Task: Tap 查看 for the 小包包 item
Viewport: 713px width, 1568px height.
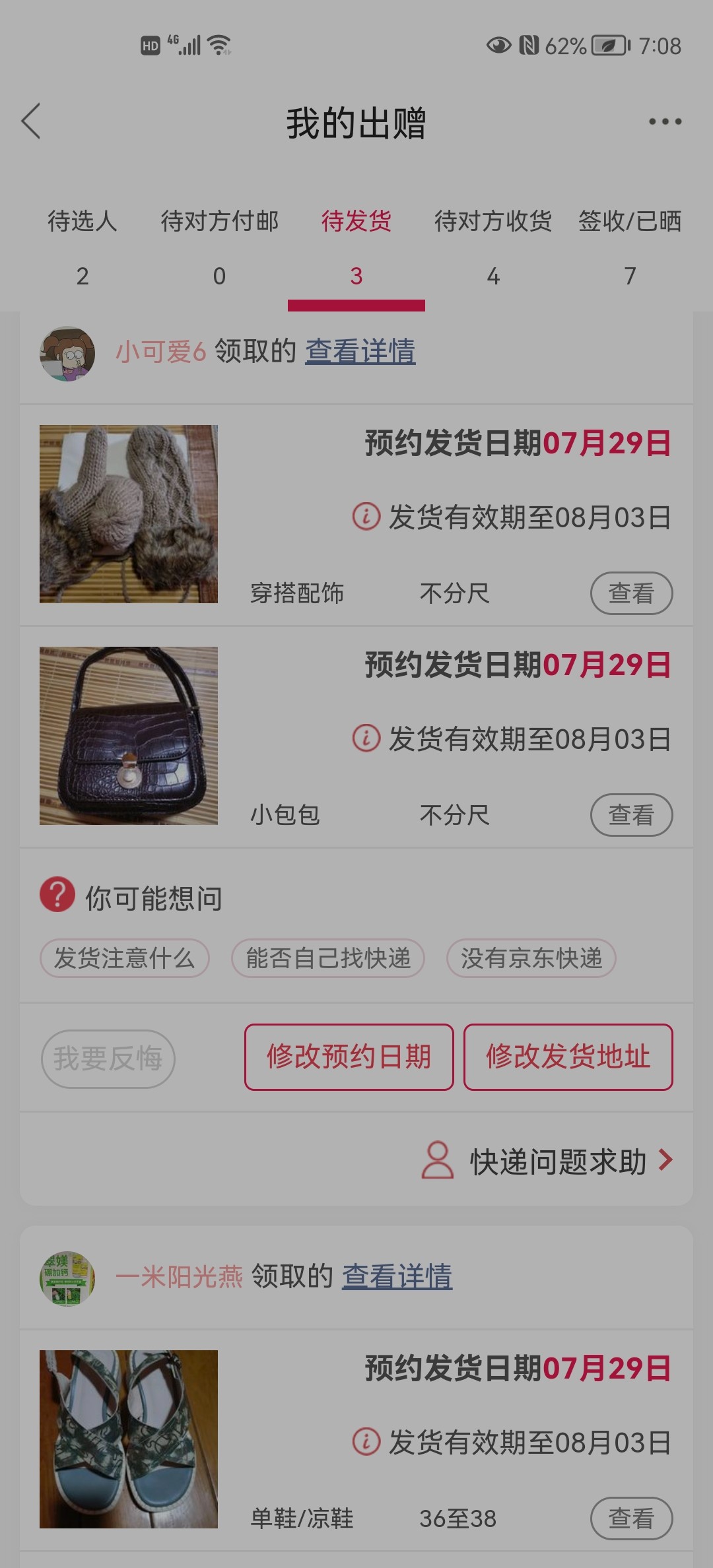Action: point(631,815)
